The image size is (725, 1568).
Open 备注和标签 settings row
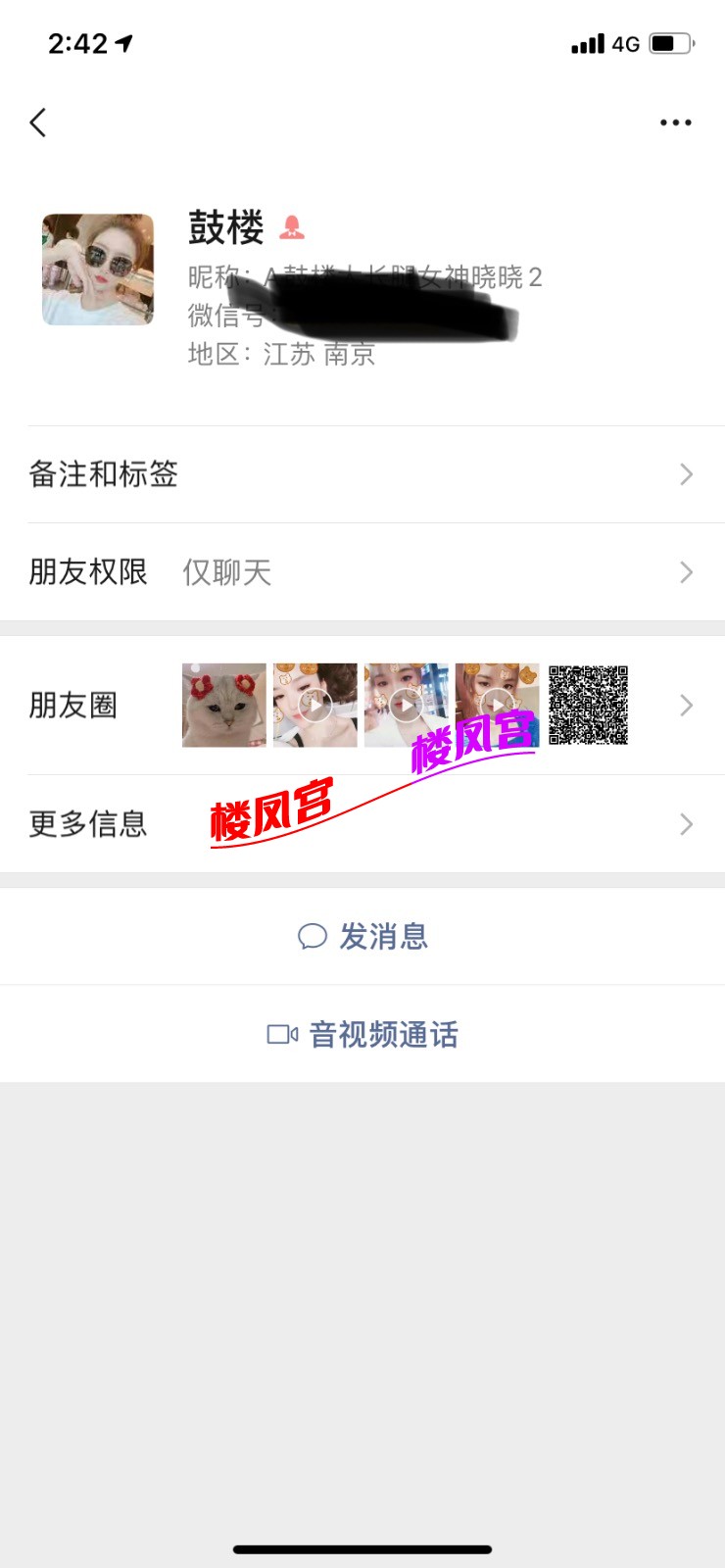click(x=362, y=474)
